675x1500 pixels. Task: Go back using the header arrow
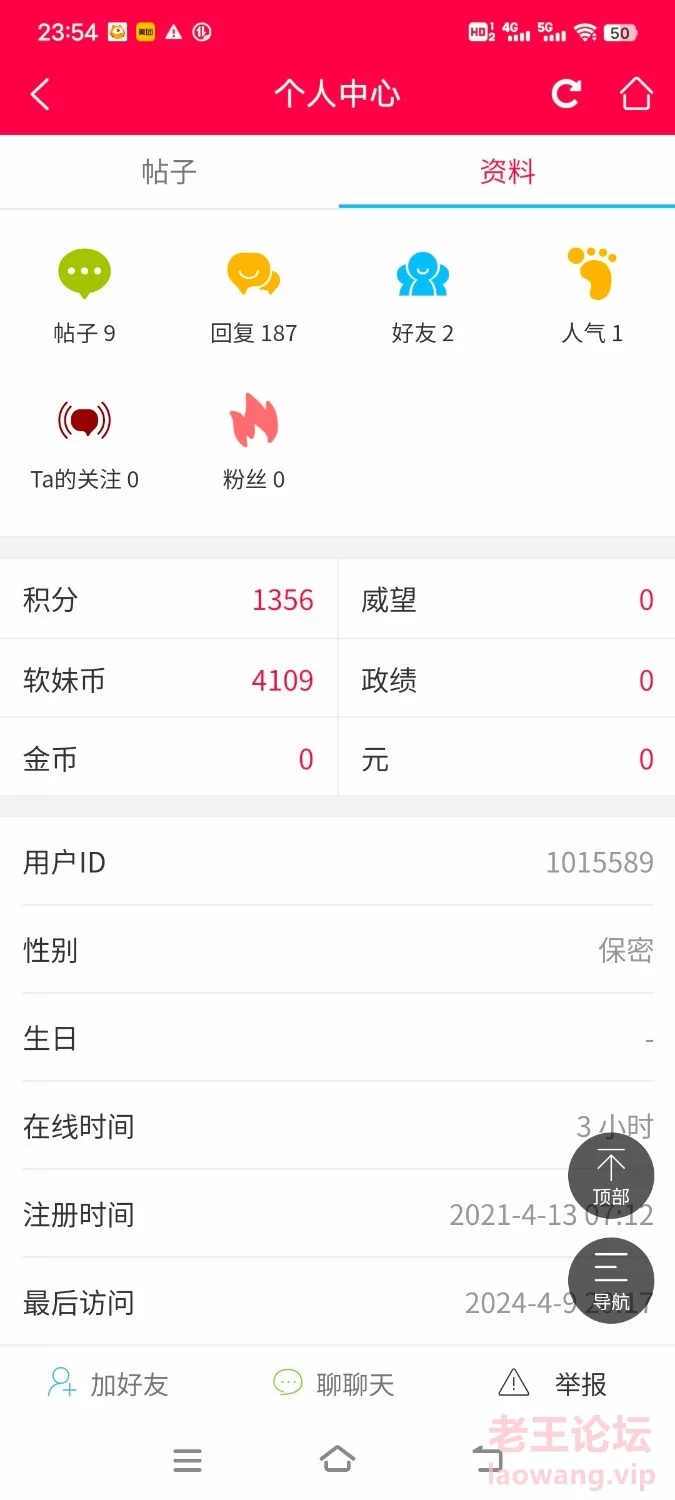(40, 95)
